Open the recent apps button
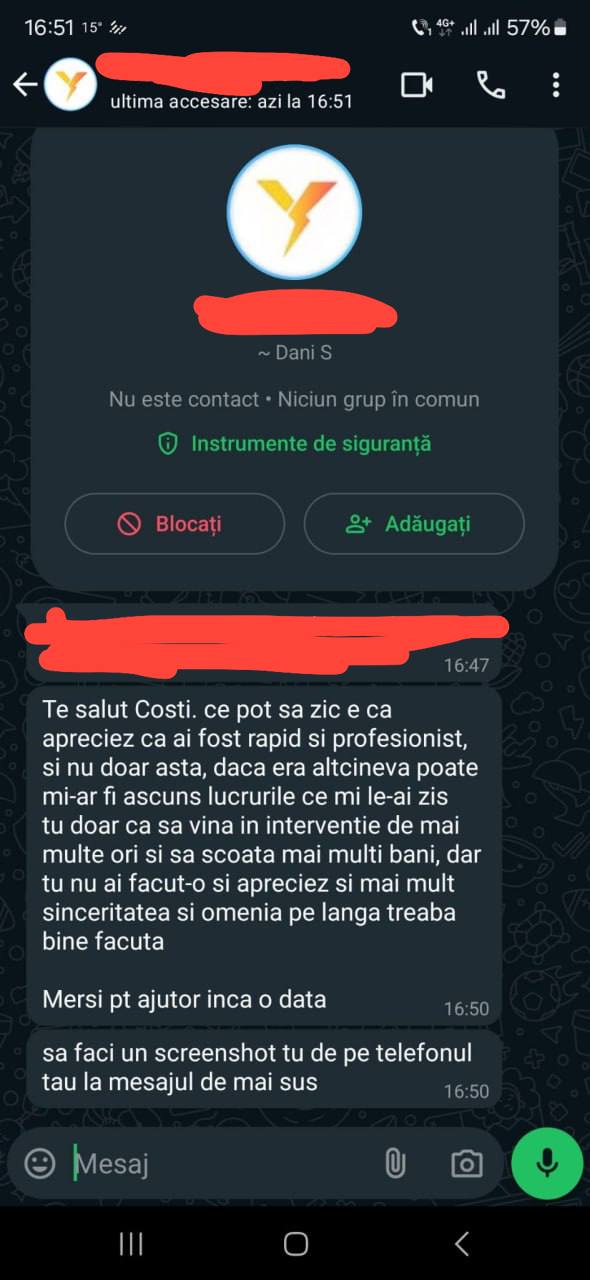This screenshot has height=1280, width=590. (x=131, y=1244)
